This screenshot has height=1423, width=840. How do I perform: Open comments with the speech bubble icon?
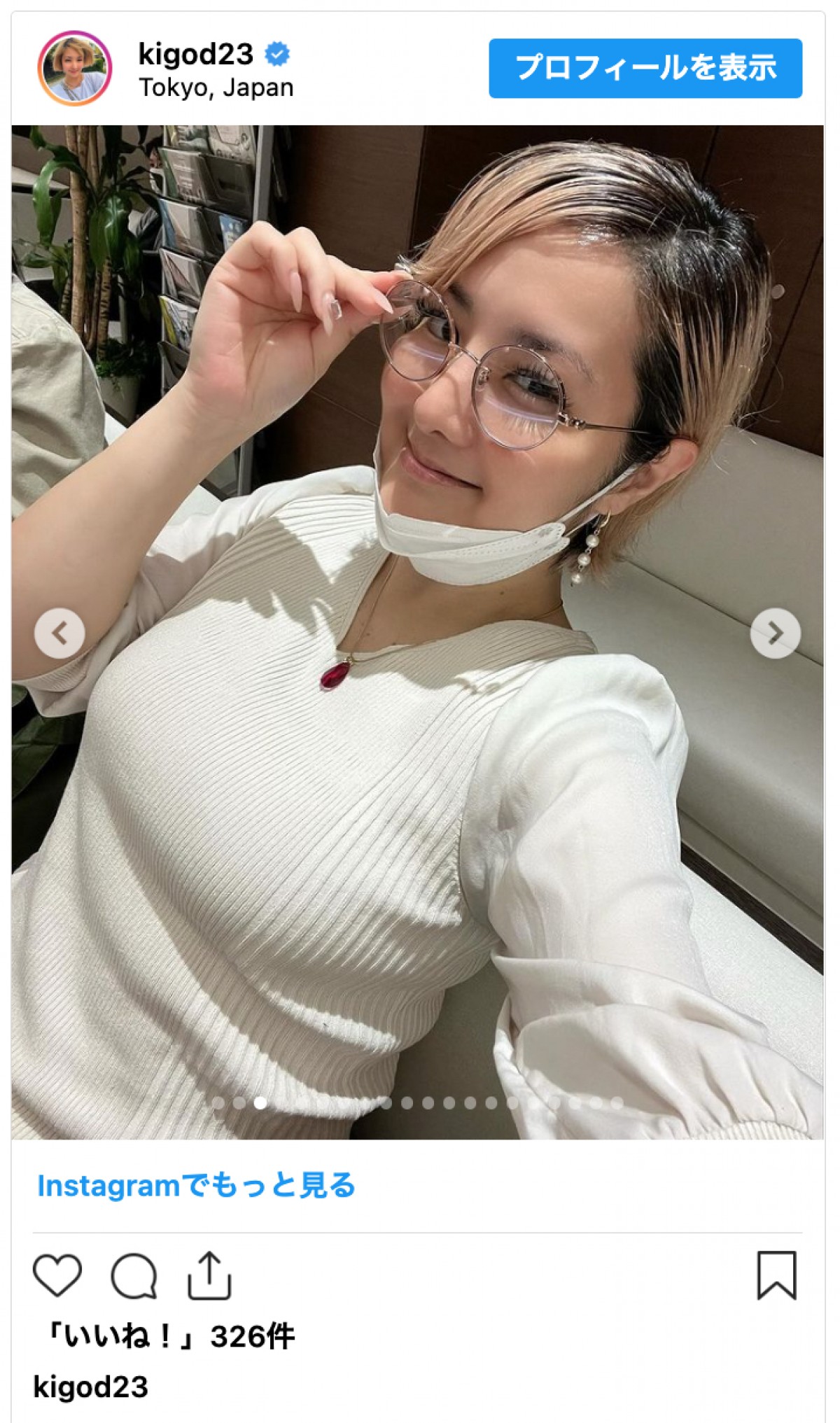pos(134,1276)
